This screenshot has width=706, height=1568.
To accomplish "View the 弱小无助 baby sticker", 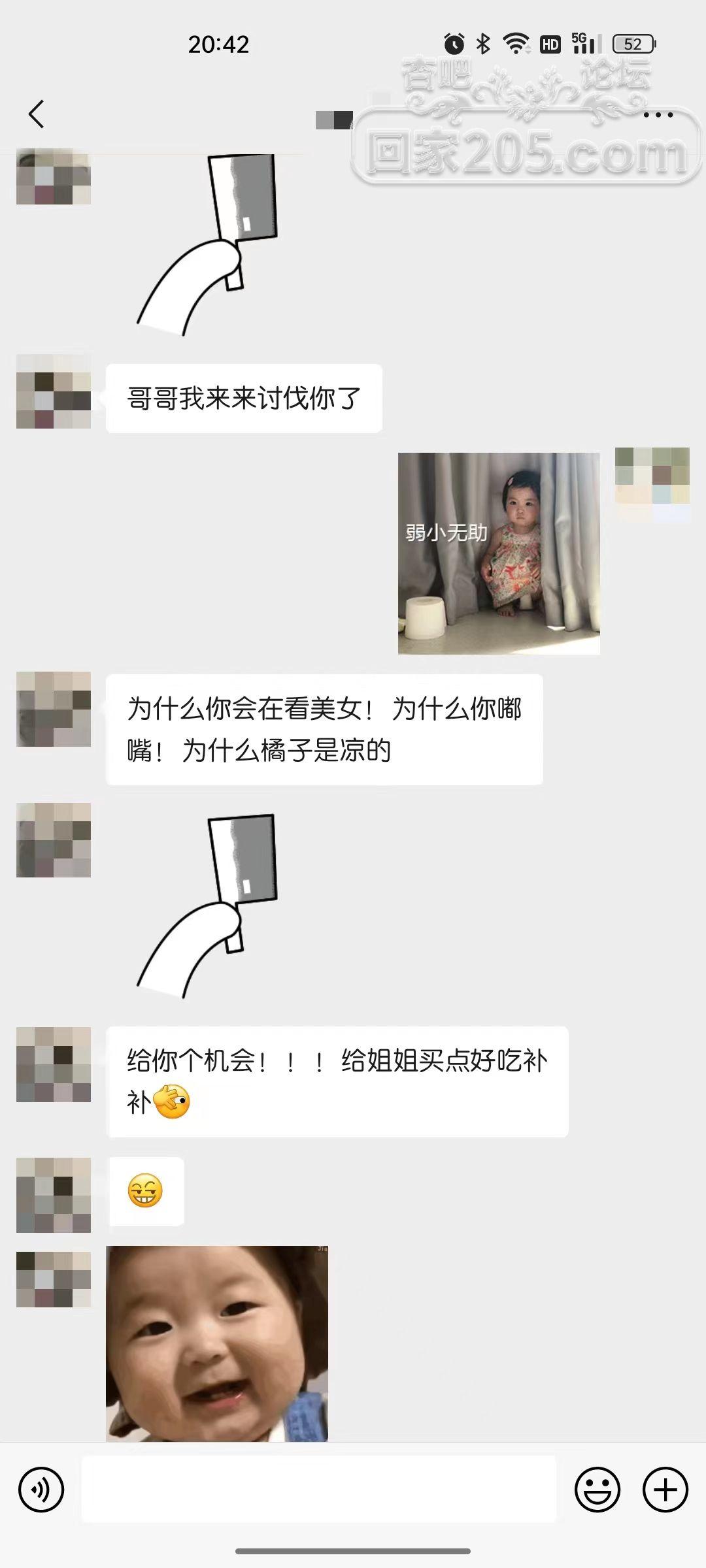I will [x=499, y=553].
